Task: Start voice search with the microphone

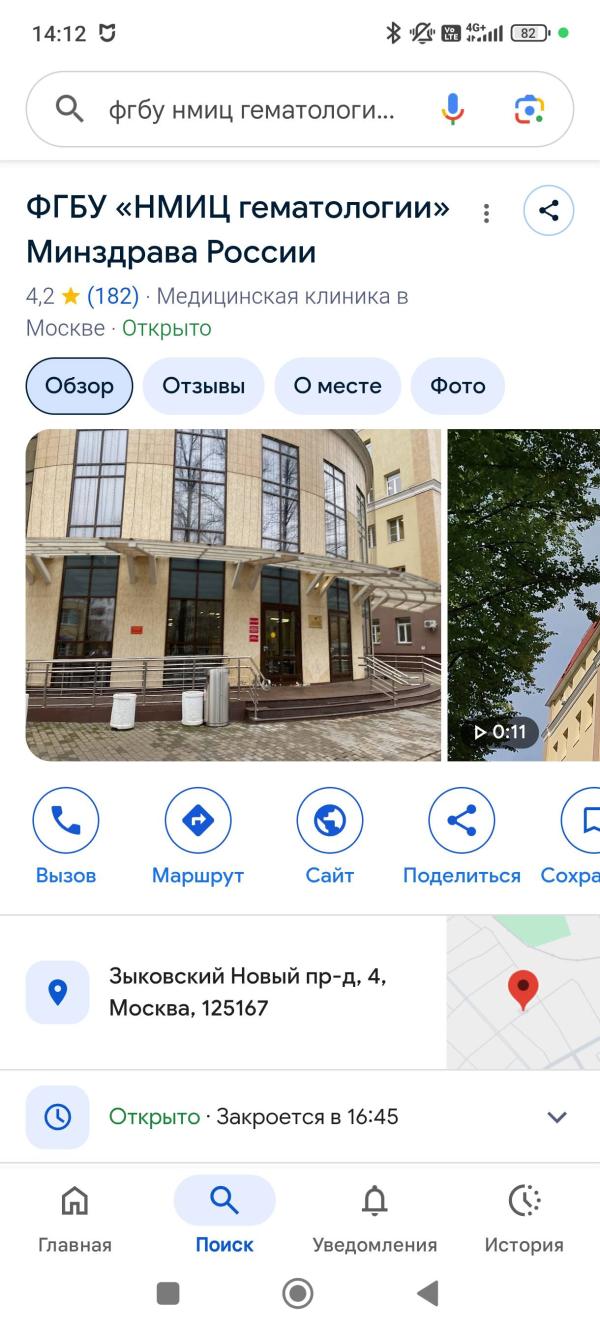Action: [453, 109]
